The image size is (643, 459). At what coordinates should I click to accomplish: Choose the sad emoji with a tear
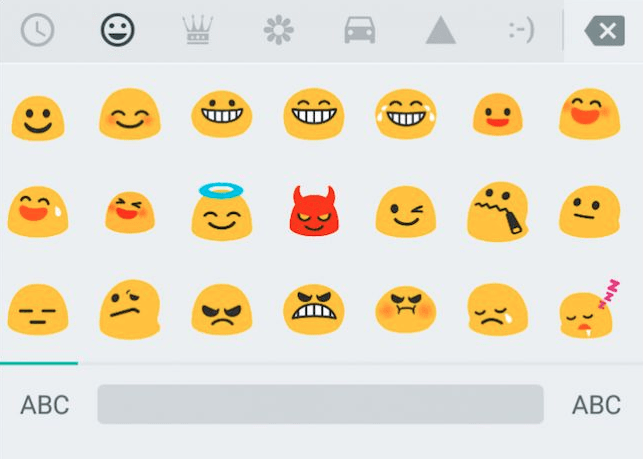click(x=497, y=311)
